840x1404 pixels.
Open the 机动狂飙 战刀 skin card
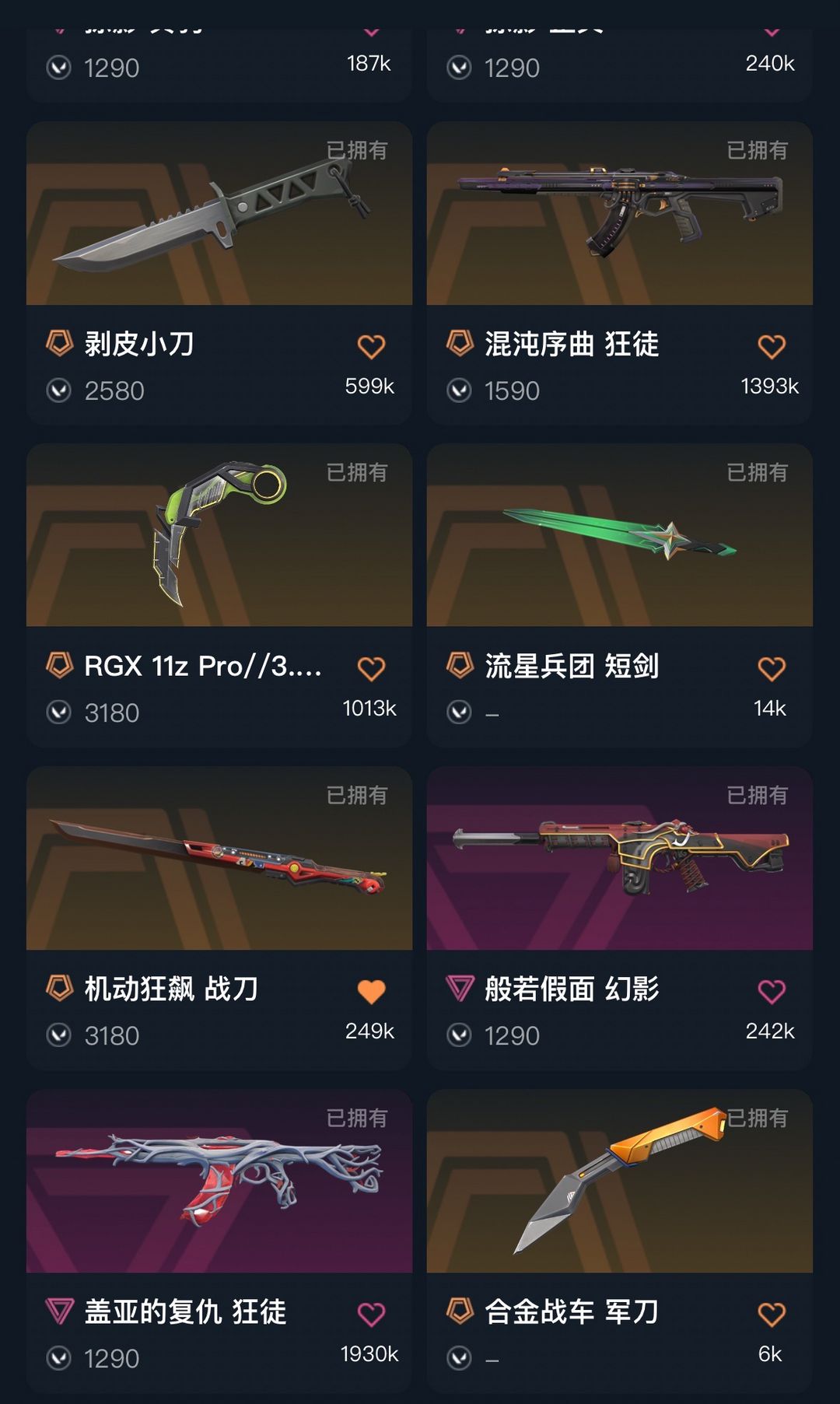coord(219,859)
